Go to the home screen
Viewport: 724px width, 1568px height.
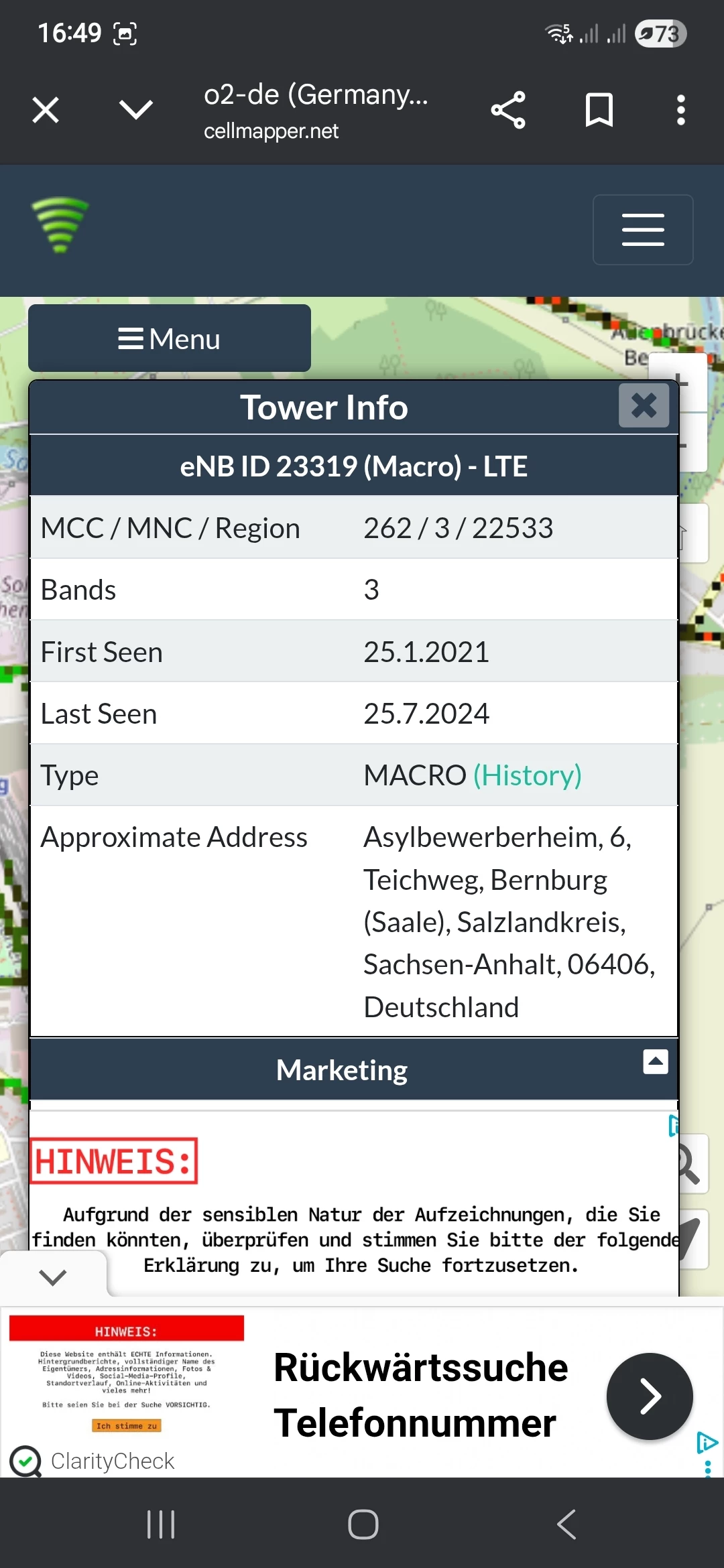point(363,1524)
